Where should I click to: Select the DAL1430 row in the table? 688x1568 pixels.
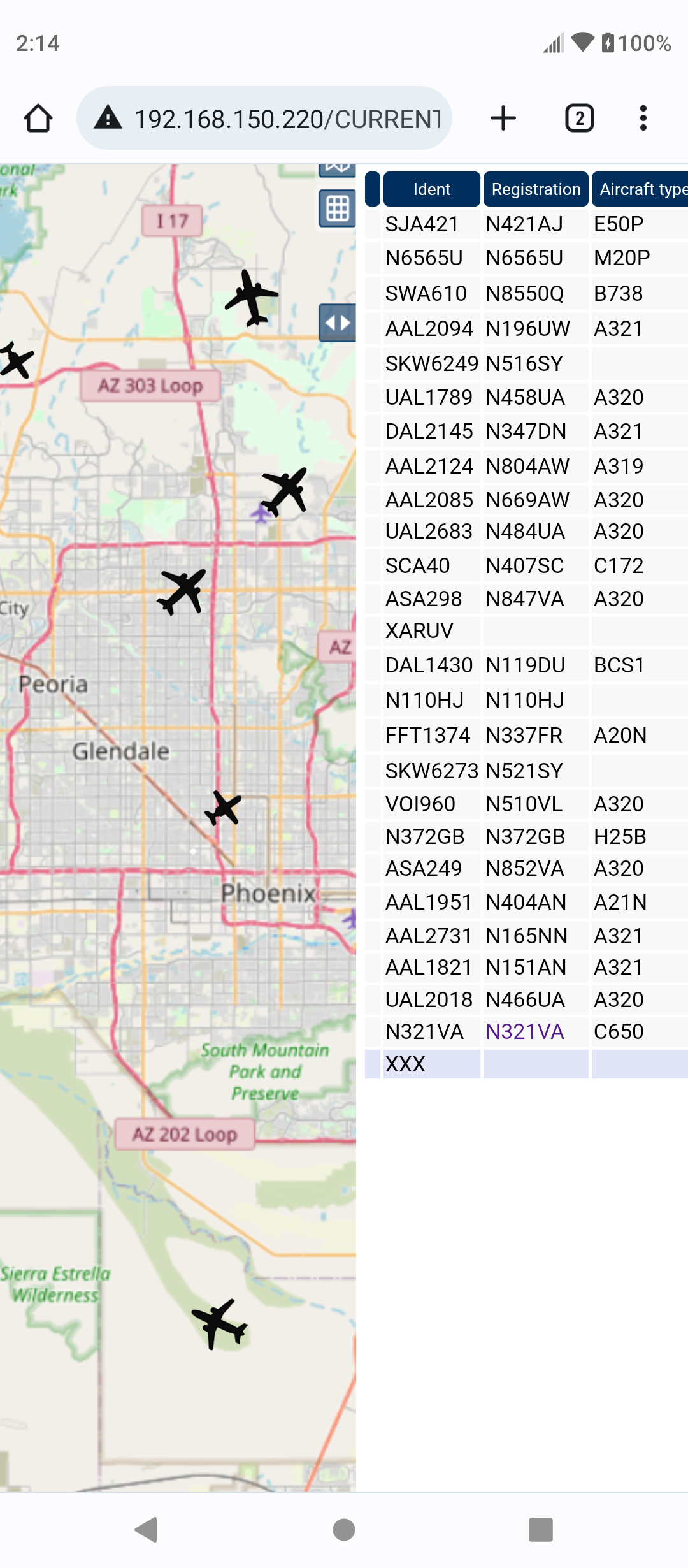point(526,665)
